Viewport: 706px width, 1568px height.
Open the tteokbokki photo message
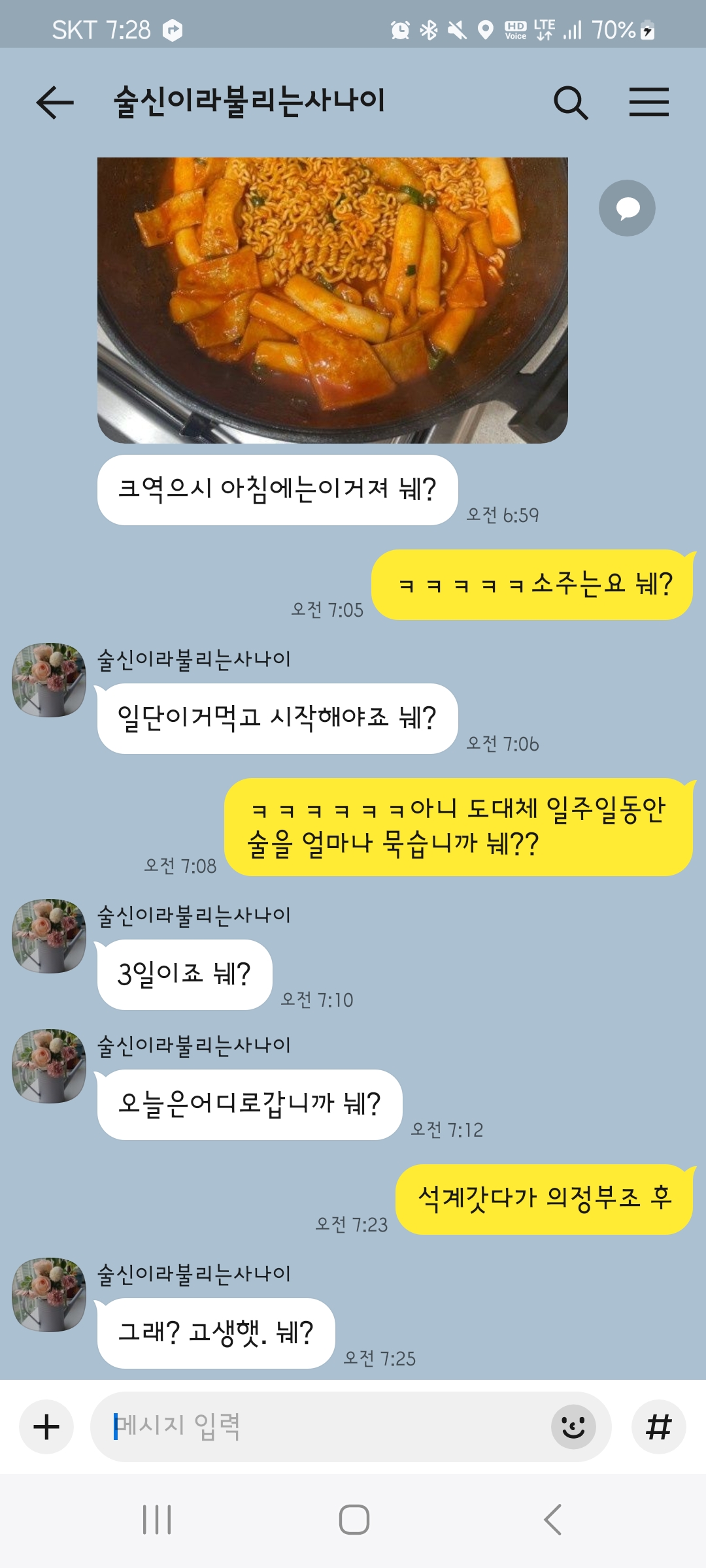pos(332,301)
